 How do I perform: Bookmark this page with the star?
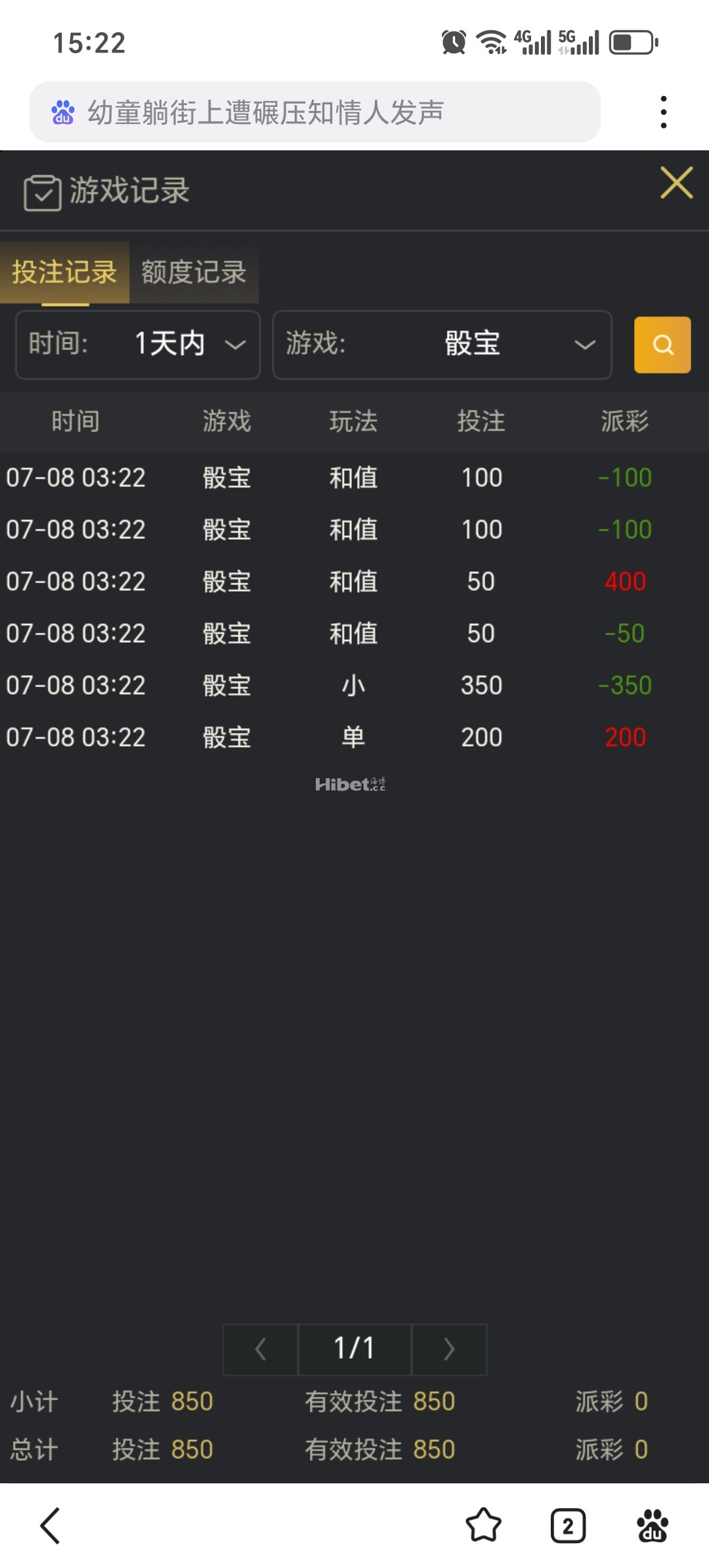click(483, 1525)
